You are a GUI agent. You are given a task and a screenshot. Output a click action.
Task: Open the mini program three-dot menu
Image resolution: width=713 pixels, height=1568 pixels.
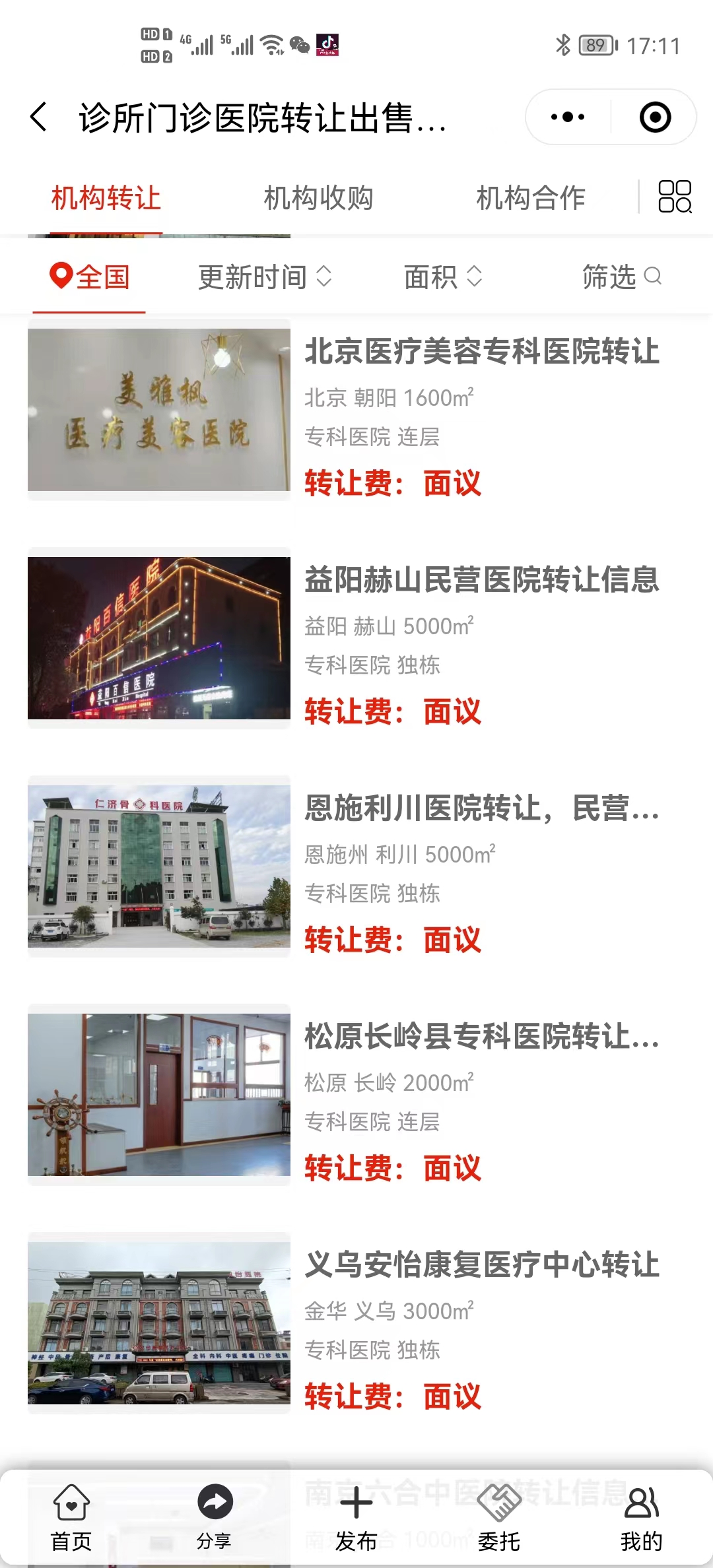568,117
